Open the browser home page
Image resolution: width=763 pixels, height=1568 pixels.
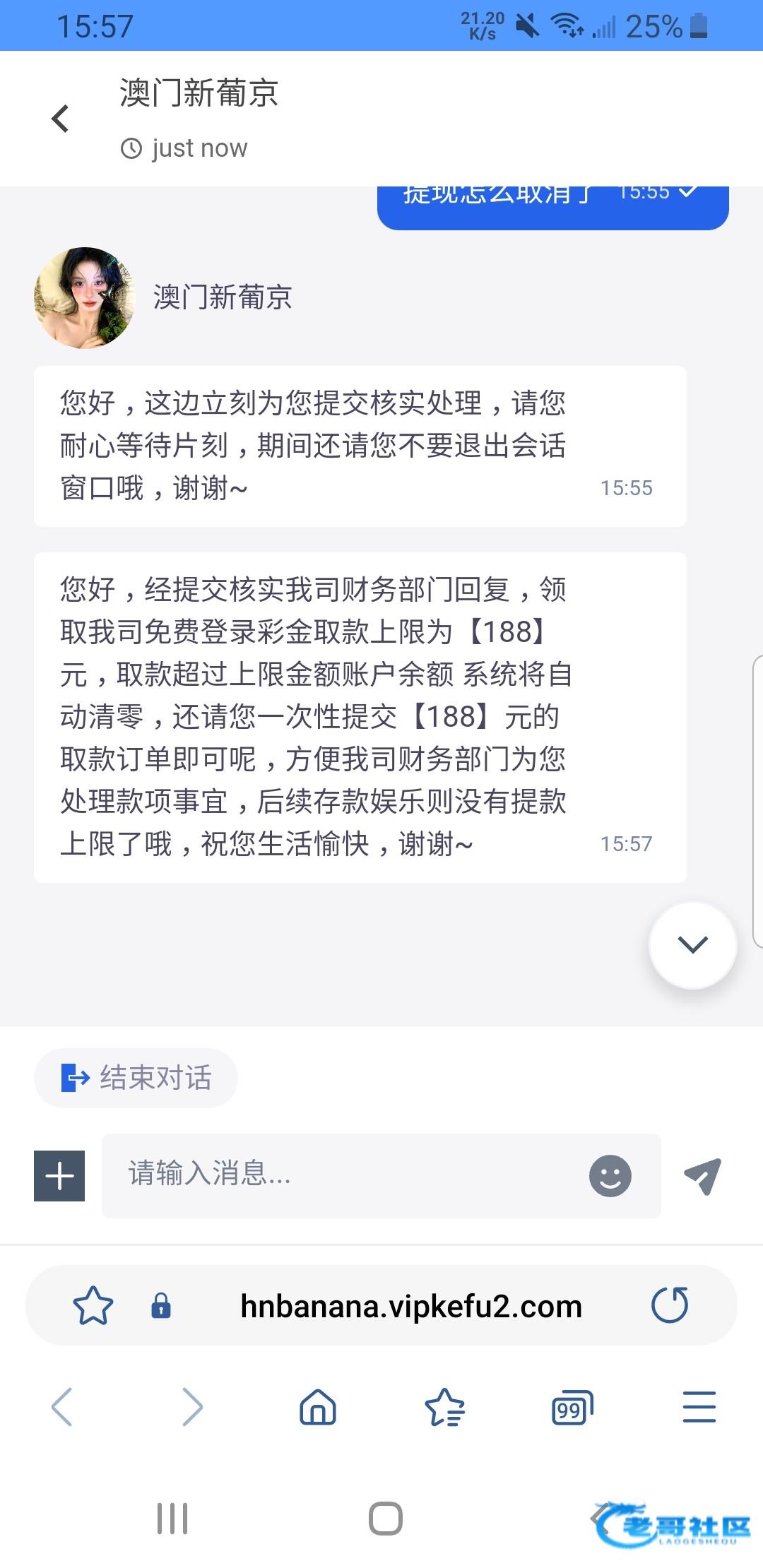click(x=318, y=1407)
